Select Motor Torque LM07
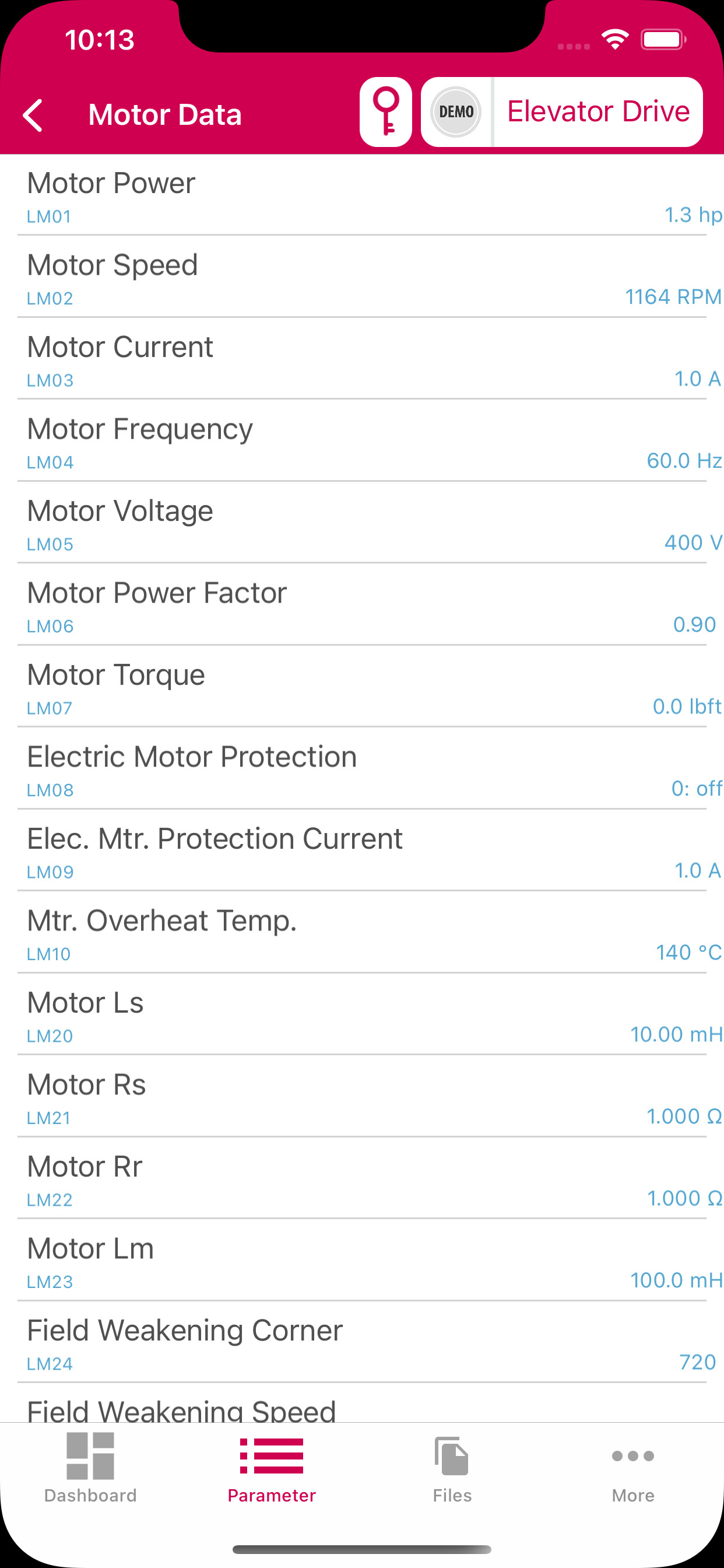Image resolution: width=724 pixels, height=1568 pixels. 362,687
